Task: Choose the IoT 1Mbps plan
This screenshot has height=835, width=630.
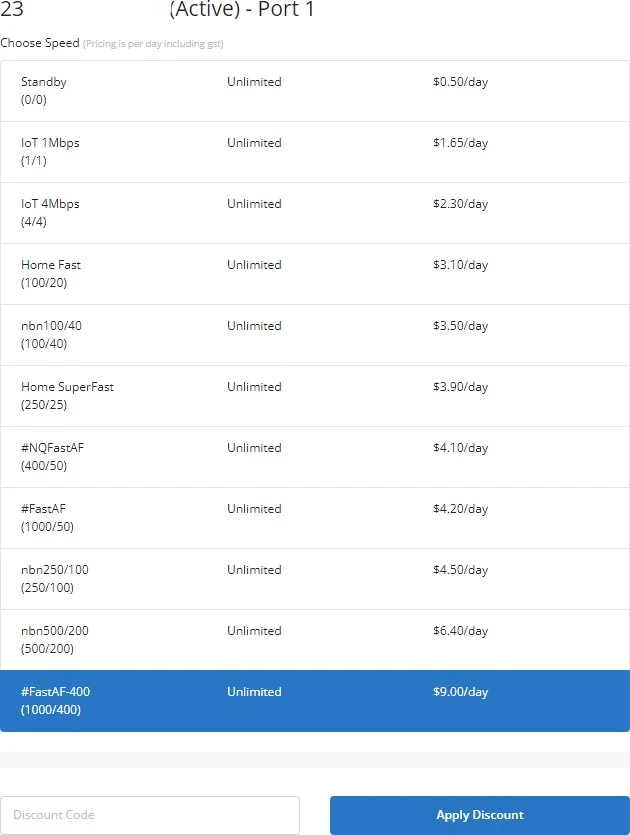Action: tap(315, 152)
